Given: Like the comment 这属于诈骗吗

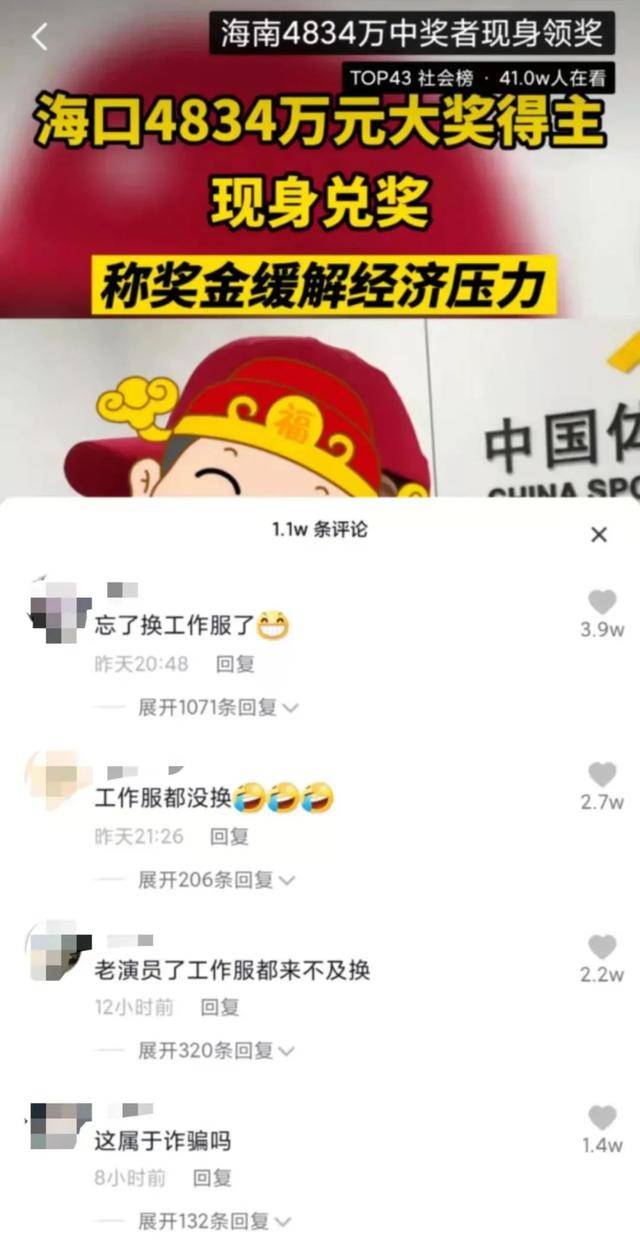Looking at the screenshot, I should pos(602,1118).
